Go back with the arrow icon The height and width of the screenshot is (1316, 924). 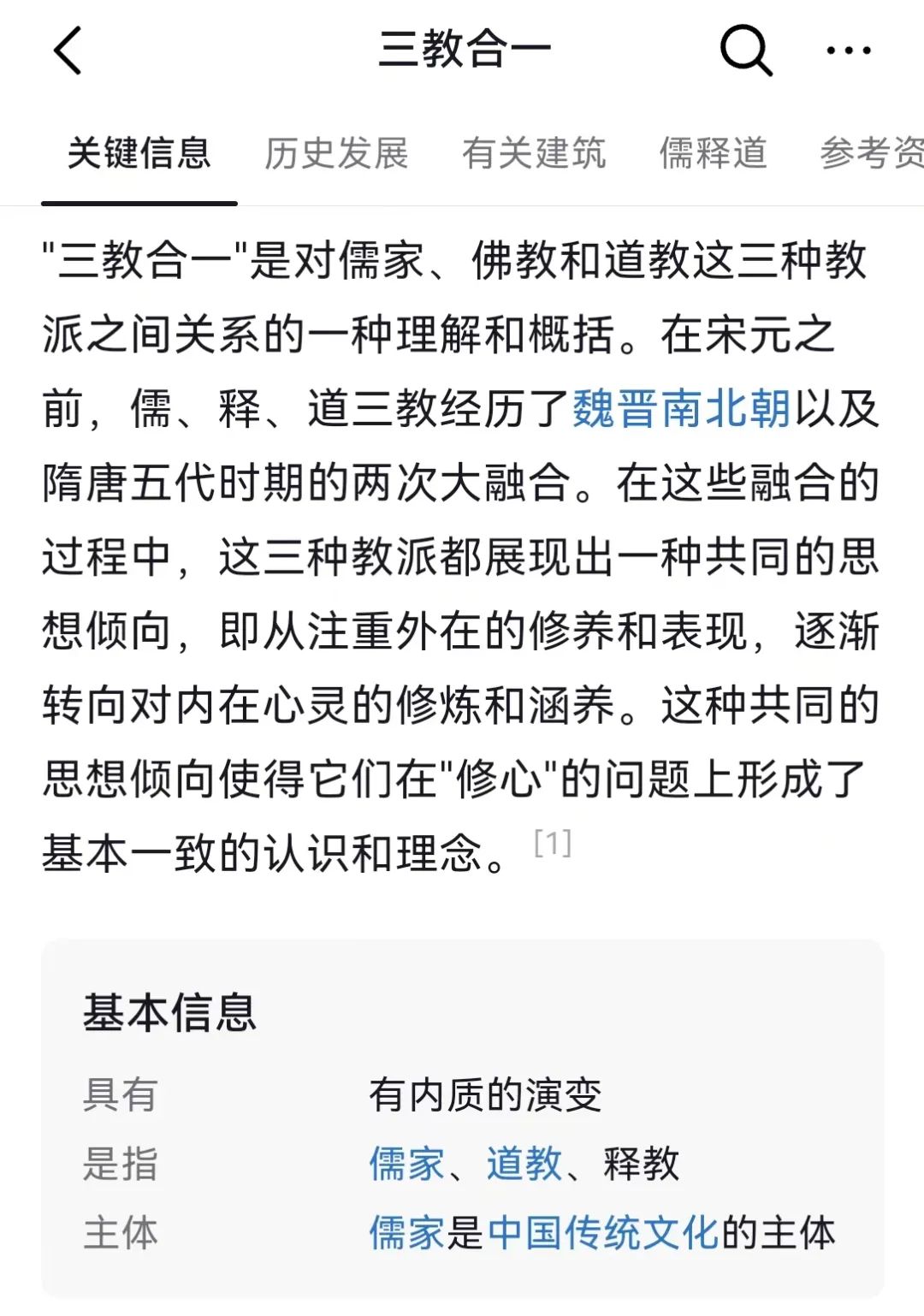tap(68, 50)
